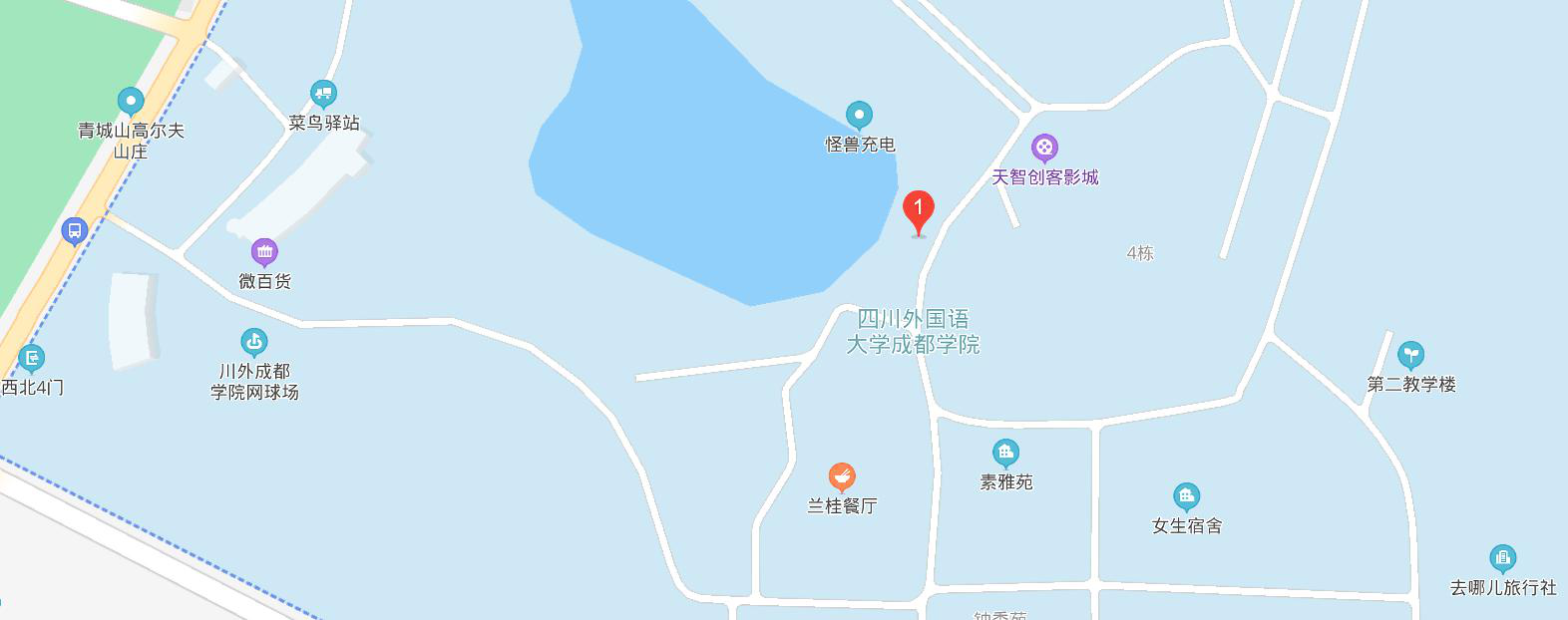1568x620 pixels.
Task: Open the 怪兽充电 charging point marker
Action: (859, 115)
